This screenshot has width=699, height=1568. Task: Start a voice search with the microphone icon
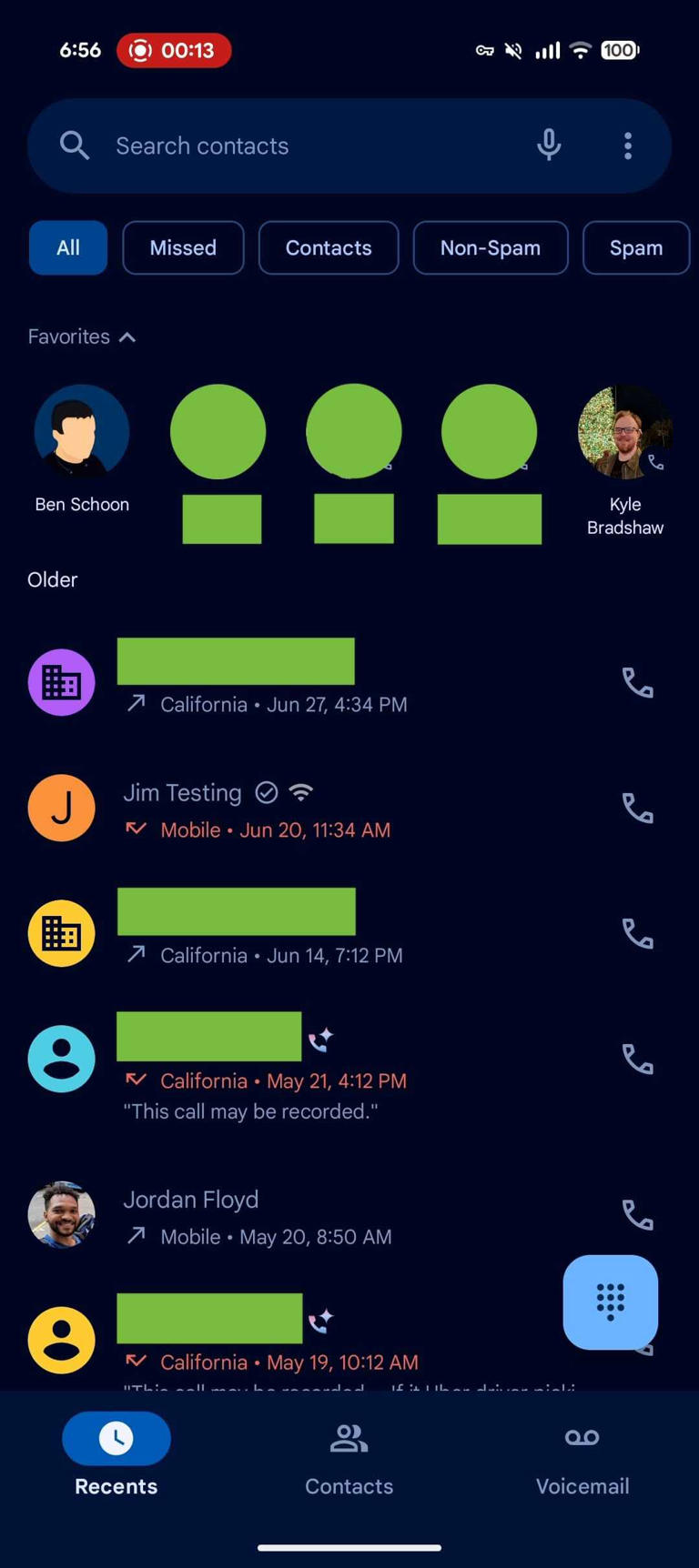(549, 146)
